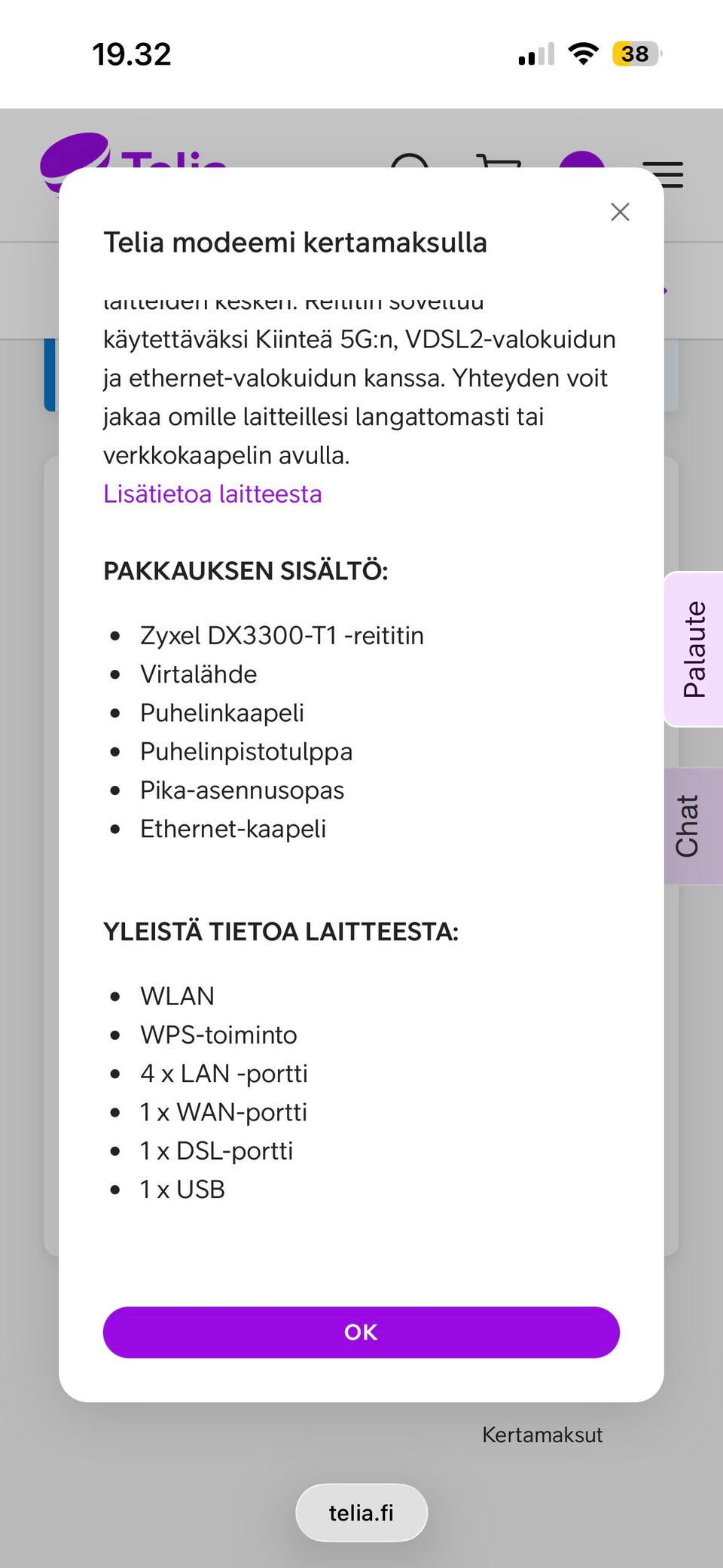This screenshot has height=1568, width=723.
Task: Select the "Zyxel DX3300-T1 -reititin" list item
Action: tap(282, 635)
